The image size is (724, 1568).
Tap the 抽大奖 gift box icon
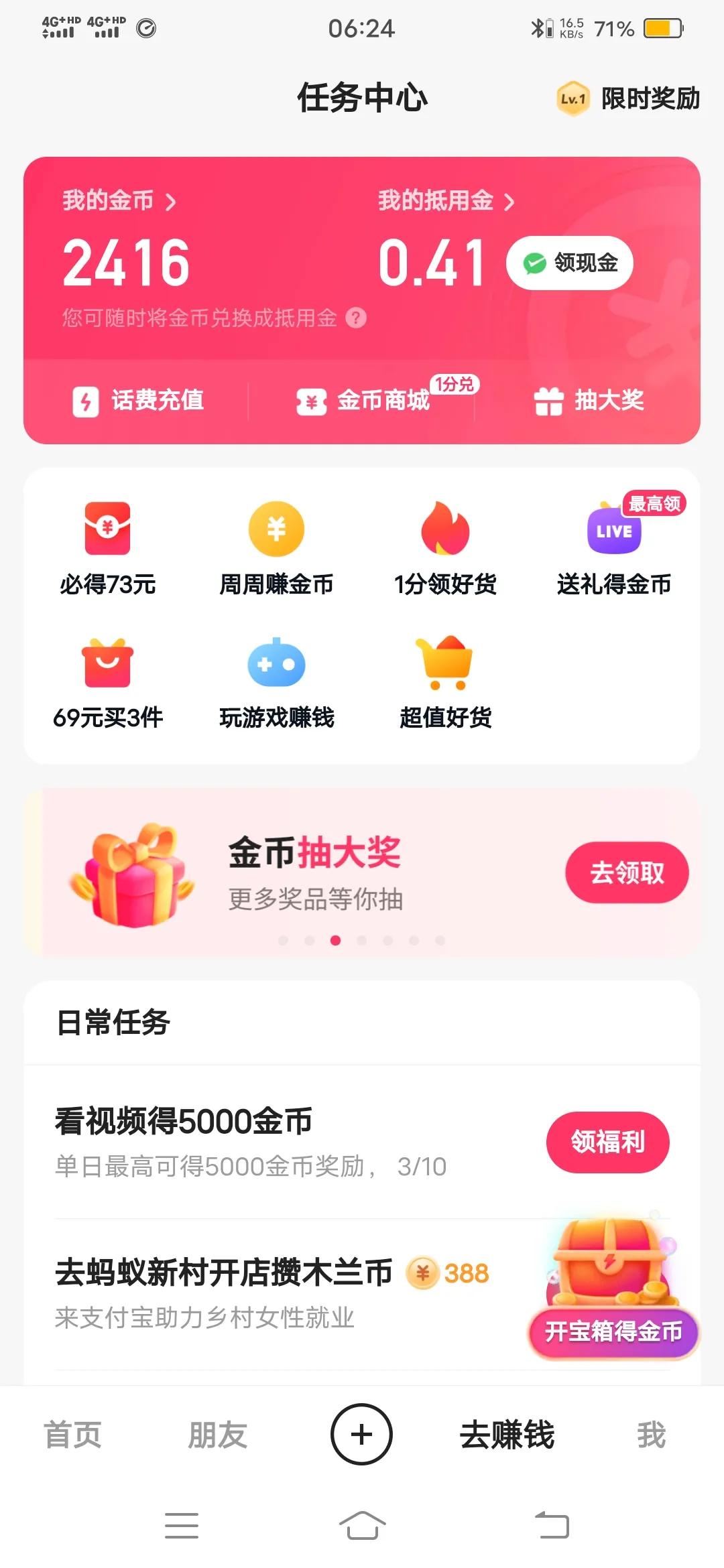pyautogui.click(x=550, y=401)
